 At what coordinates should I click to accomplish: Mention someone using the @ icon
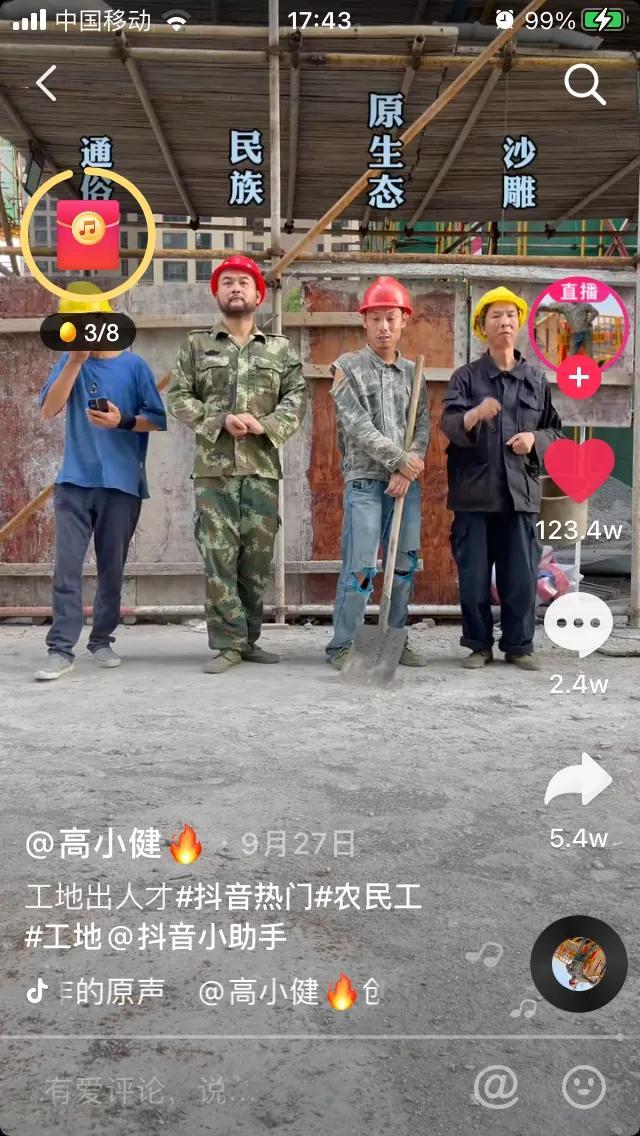(x=496, y=1087)
